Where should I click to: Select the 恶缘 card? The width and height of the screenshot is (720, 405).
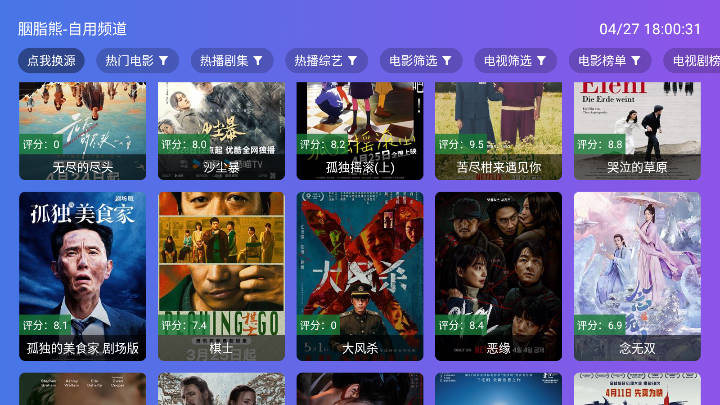click(498, 275)
